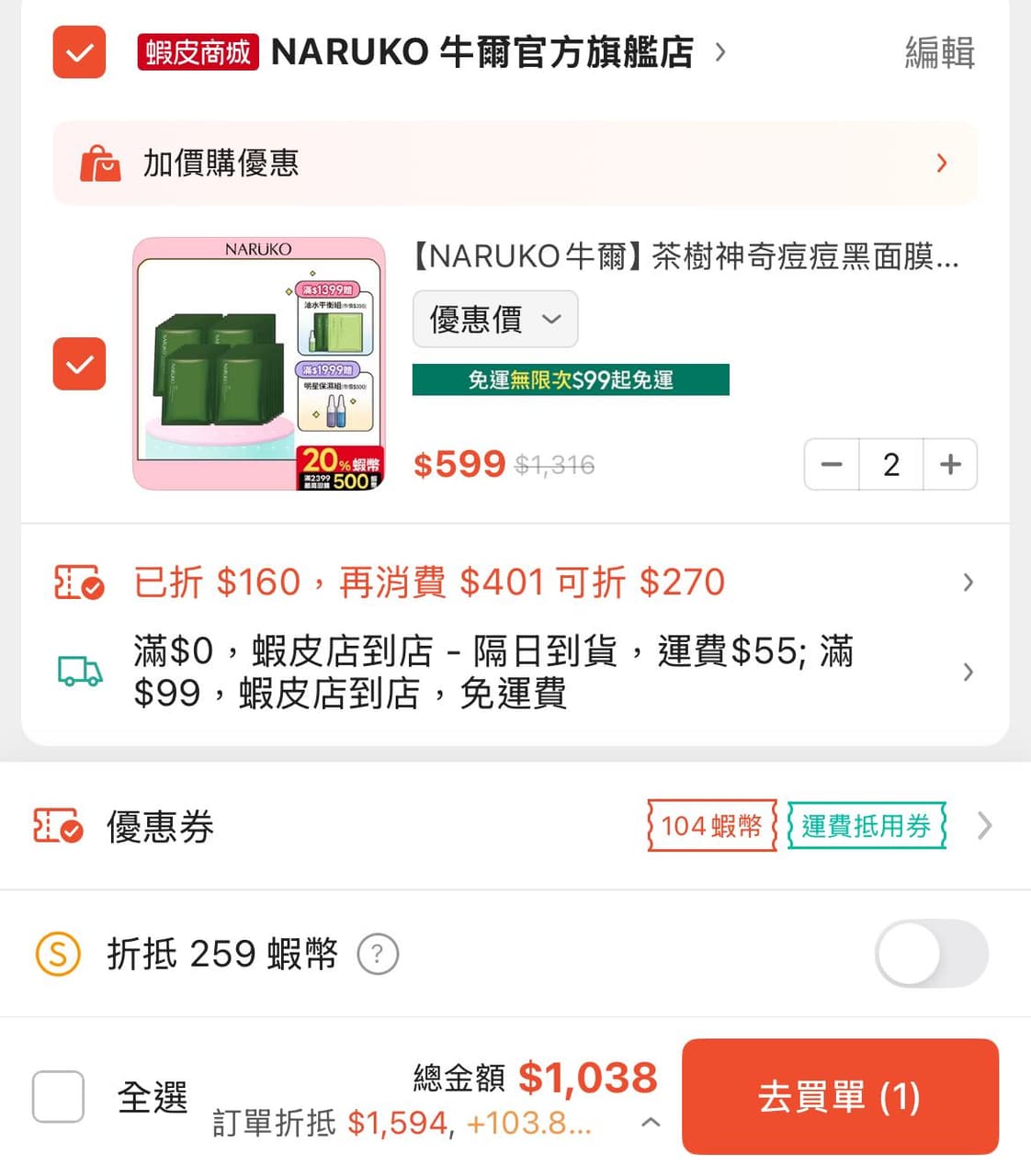View shipping fee details row
1031x1176 pixels.
(x=515, y=672)
